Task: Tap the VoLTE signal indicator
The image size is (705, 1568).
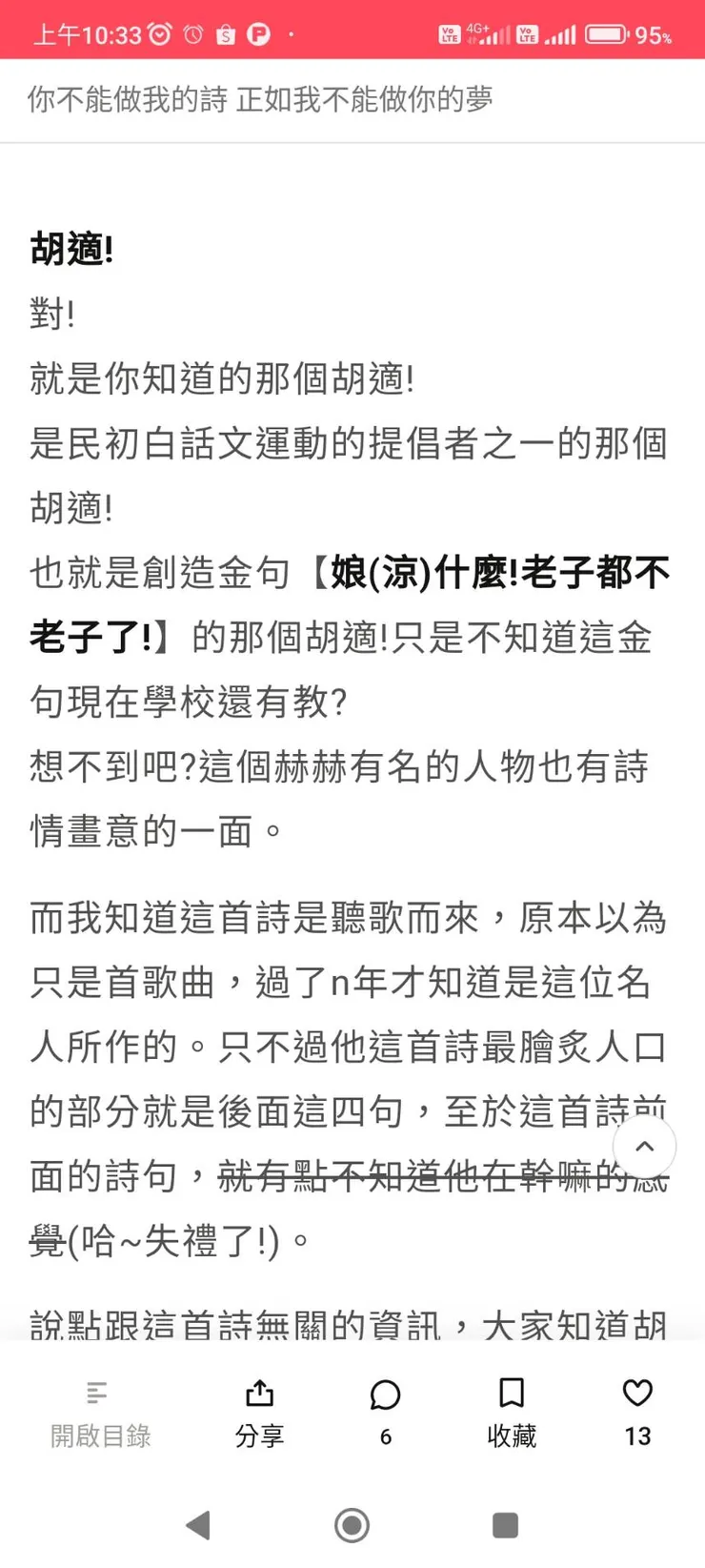Action: click(x=449, y=31)
